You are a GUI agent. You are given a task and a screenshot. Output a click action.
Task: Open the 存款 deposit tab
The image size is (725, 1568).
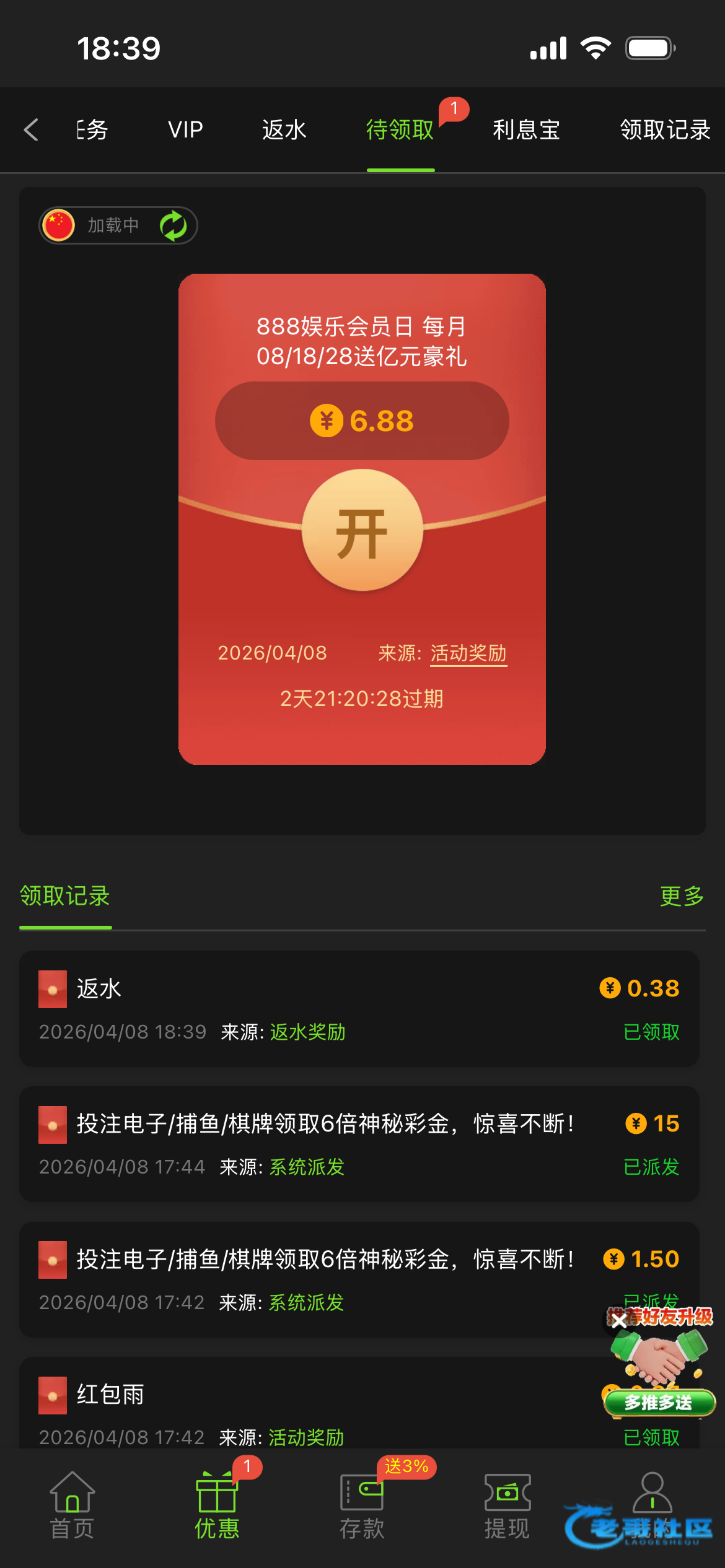pyautogui.click(x=362, y=1506)
